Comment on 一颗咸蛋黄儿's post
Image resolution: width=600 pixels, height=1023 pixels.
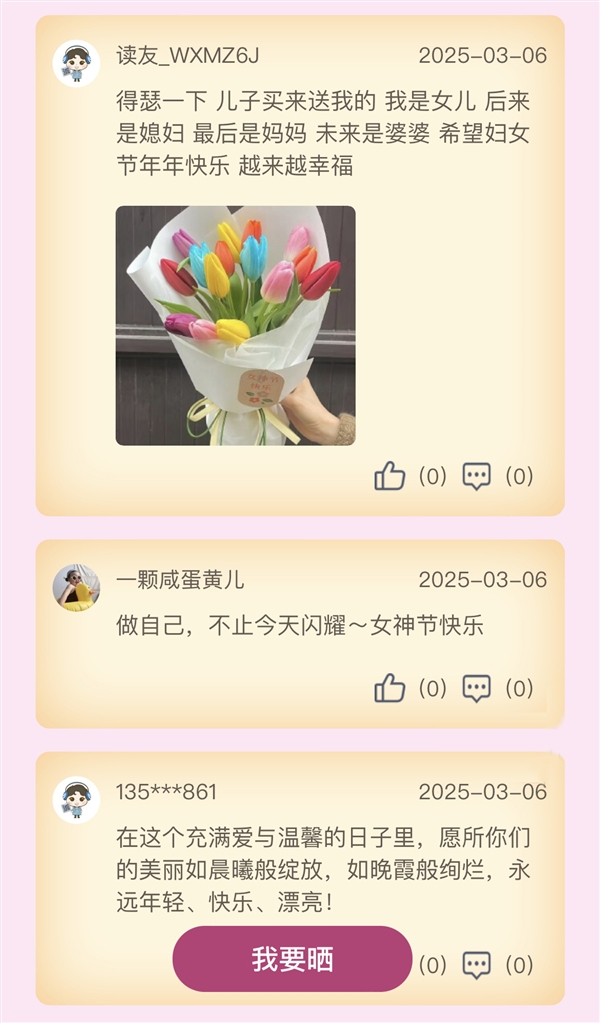coord(477,688)
